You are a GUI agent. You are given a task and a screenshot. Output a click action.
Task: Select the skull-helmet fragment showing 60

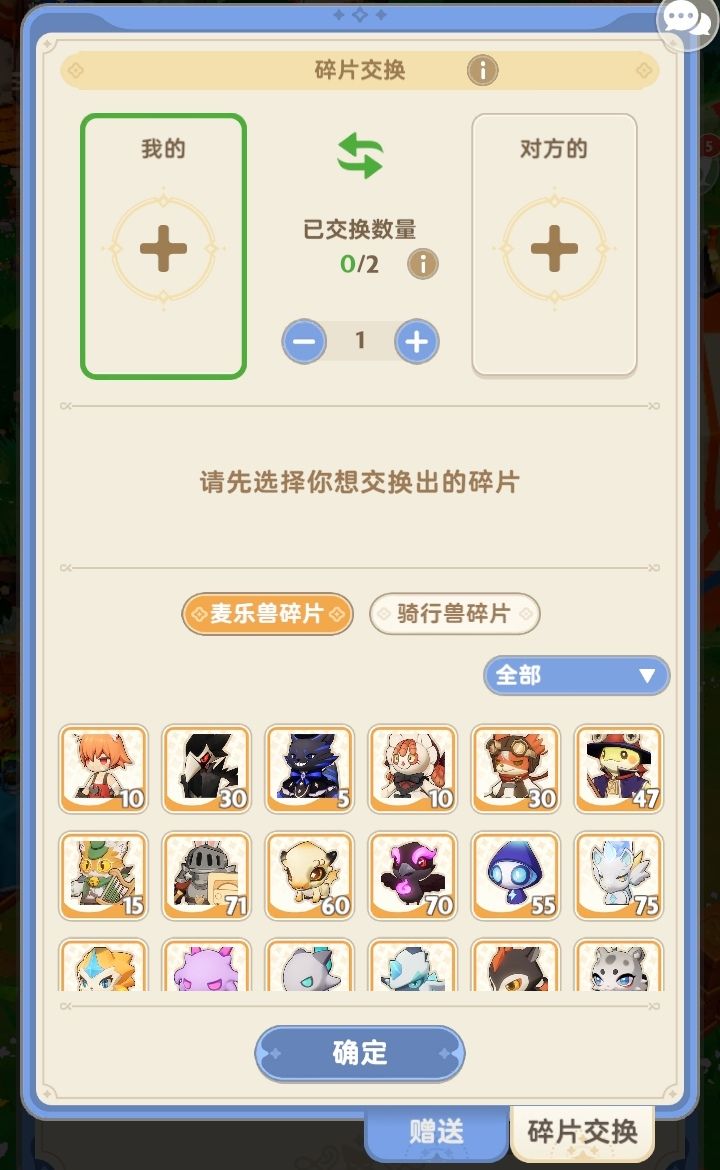309,876
